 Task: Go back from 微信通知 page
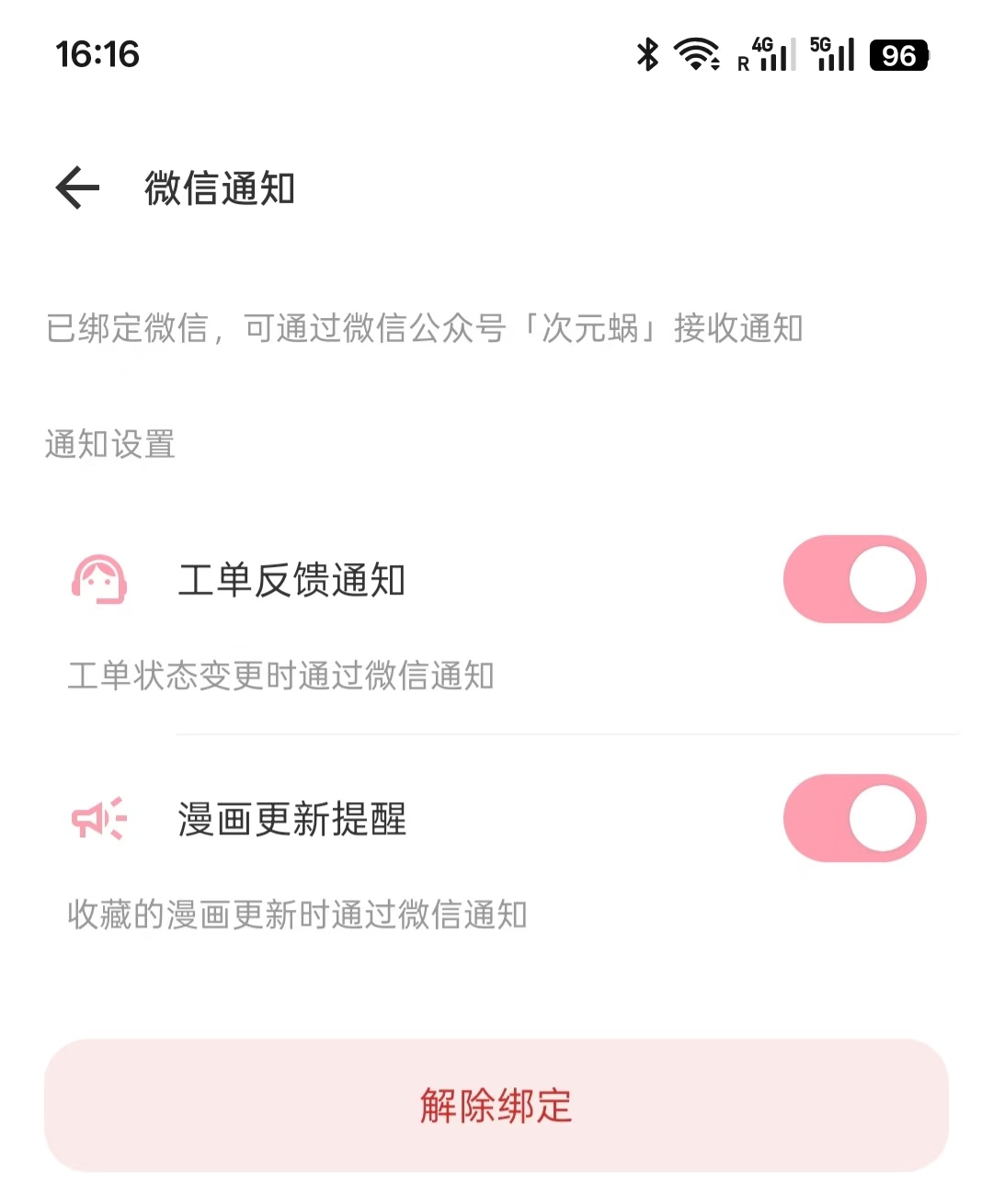tap(77, 188)
